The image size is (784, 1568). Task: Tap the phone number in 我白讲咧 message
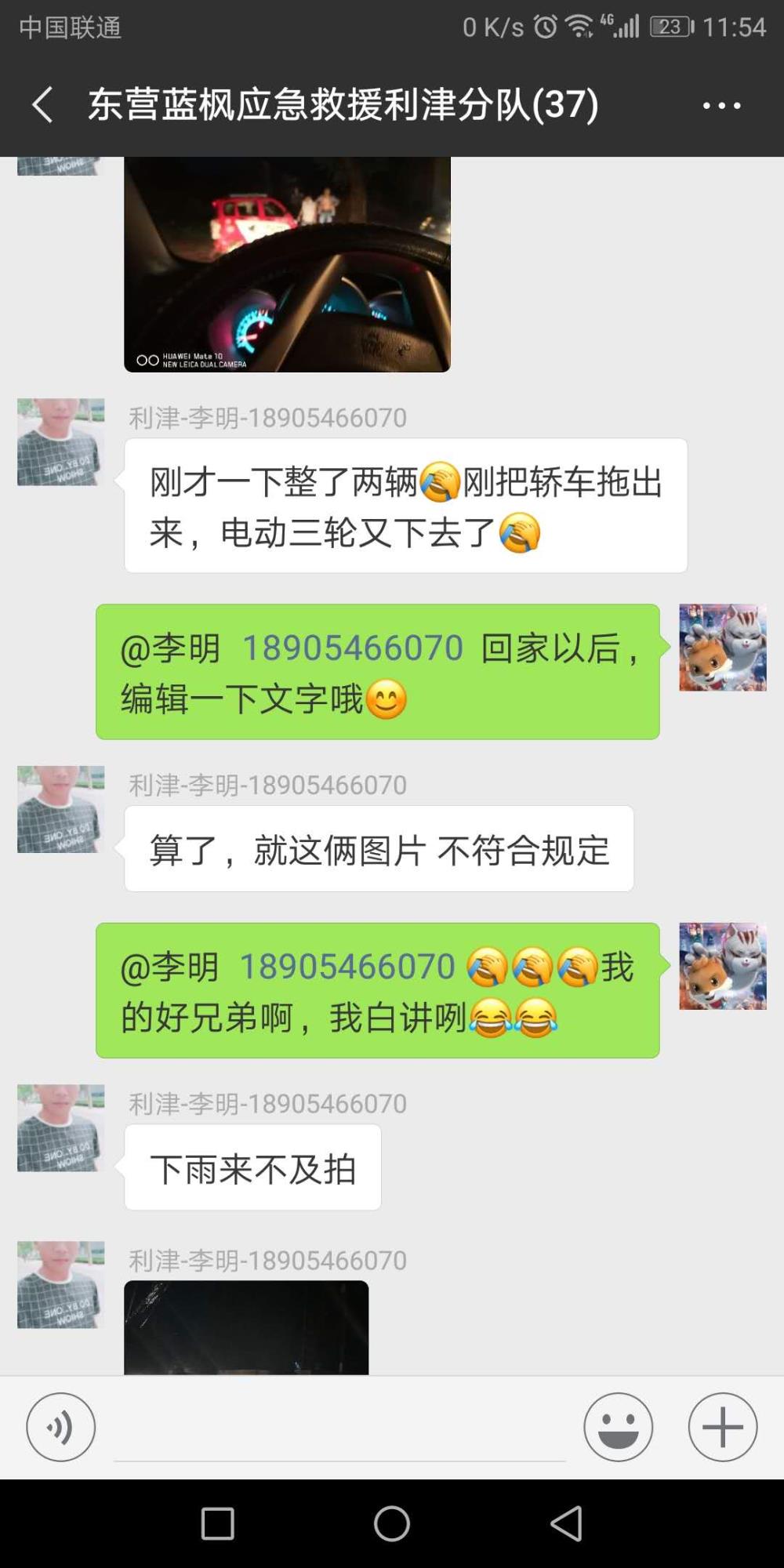point(347,967)
